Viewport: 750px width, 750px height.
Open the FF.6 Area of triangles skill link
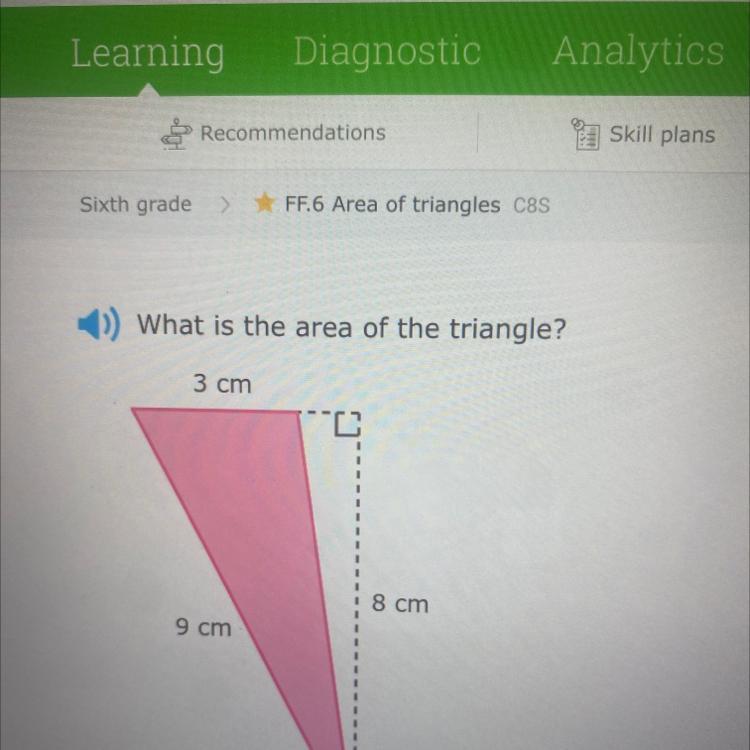pos(392,205)
